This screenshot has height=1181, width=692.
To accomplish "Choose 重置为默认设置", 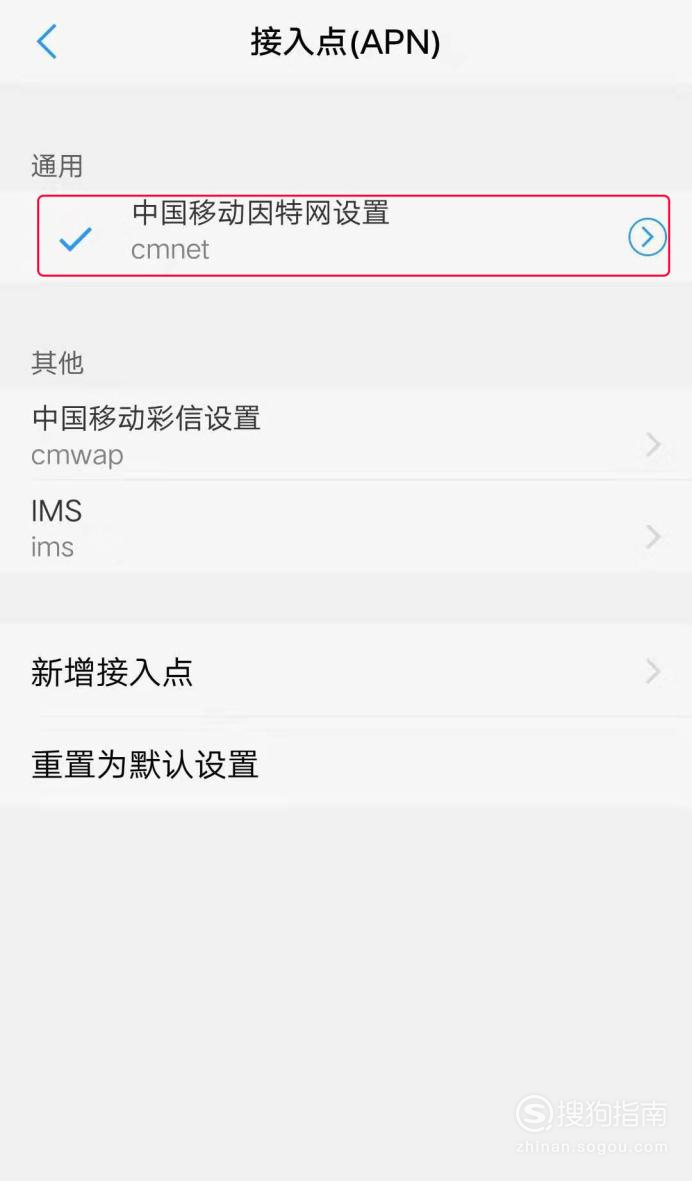I will pos(346,762).
